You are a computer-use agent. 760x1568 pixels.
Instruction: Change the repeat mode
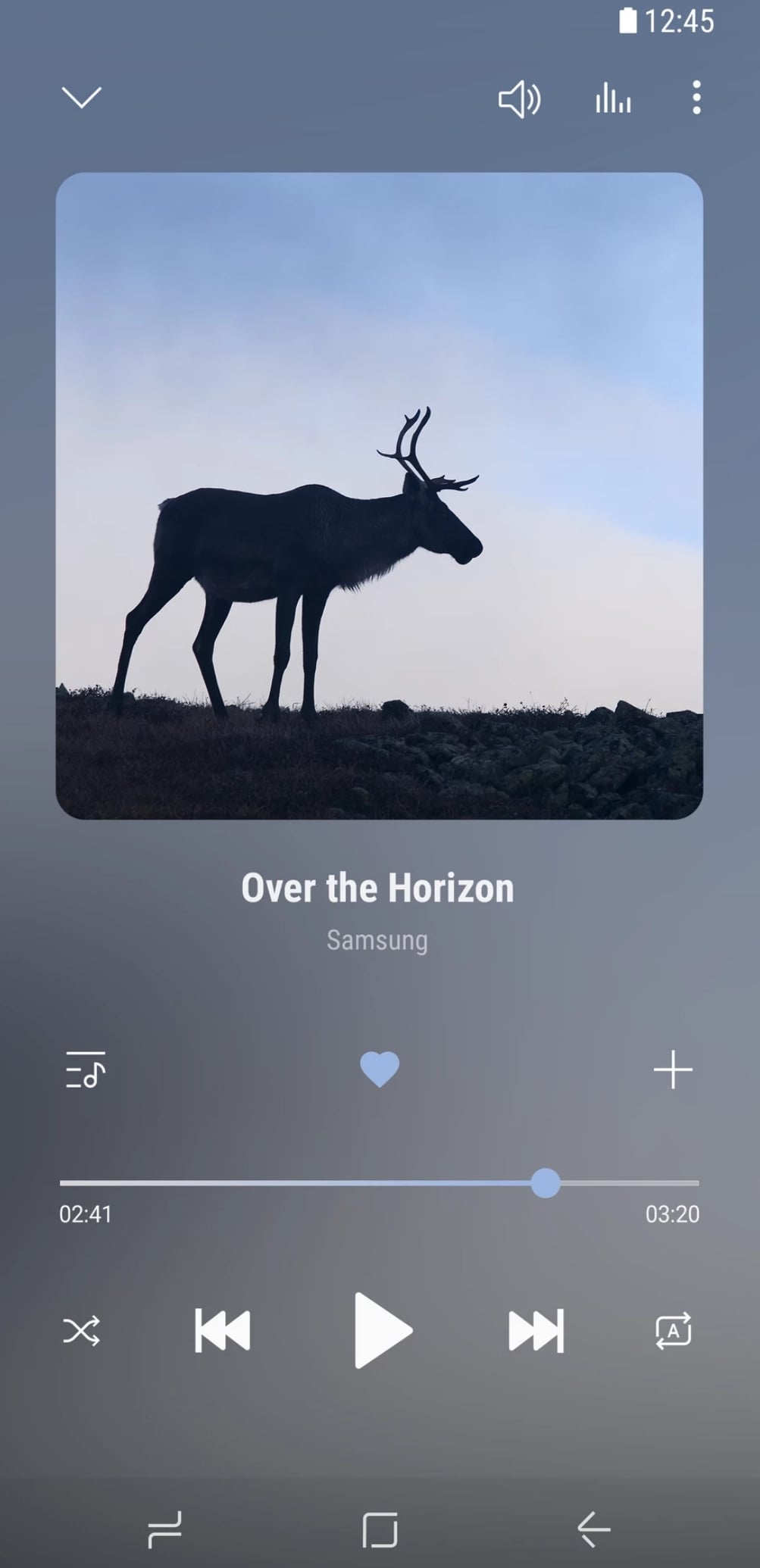pos(673,1331)
